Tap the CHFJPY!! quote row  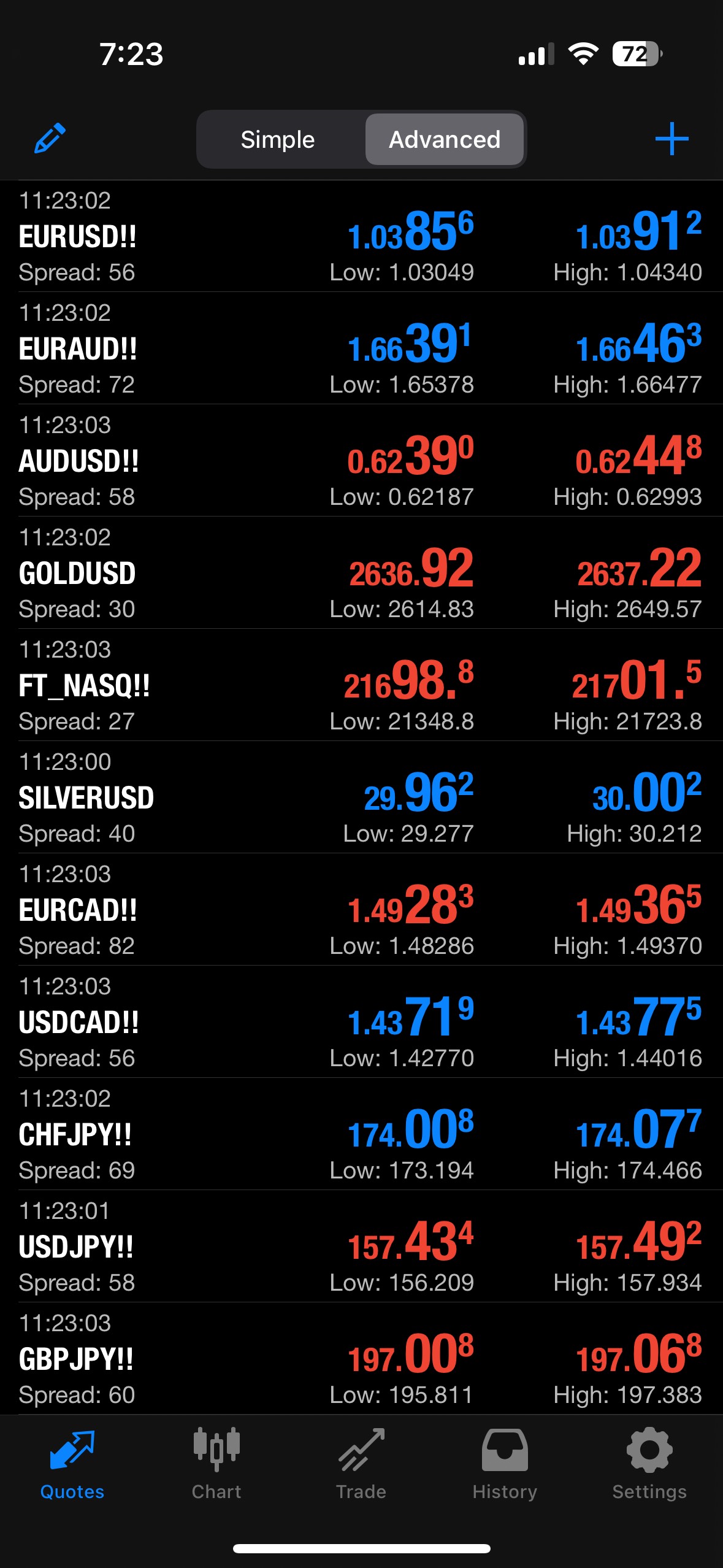pos(361,1134)
